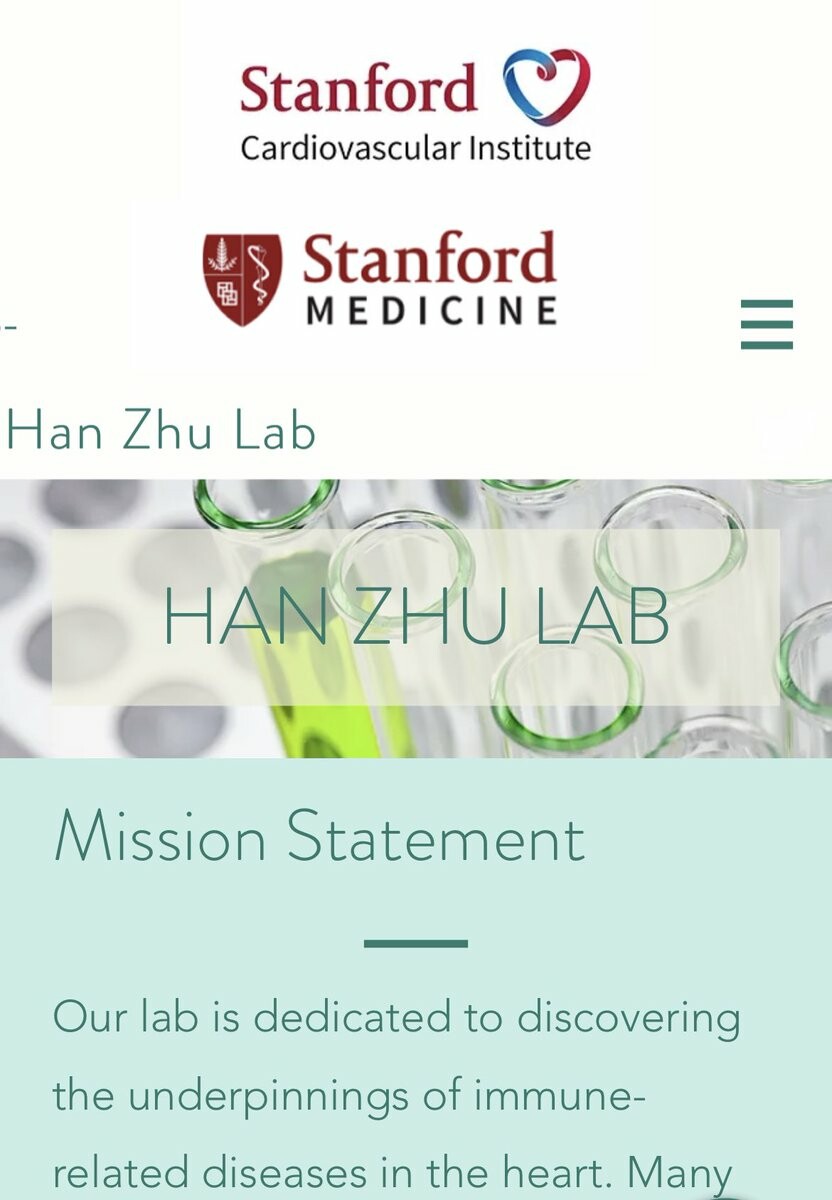Open the Stanford Cardiovascular Institute logo link
Image resolution: width=832 pixels, height=1200 pixels.
[415, 106]
